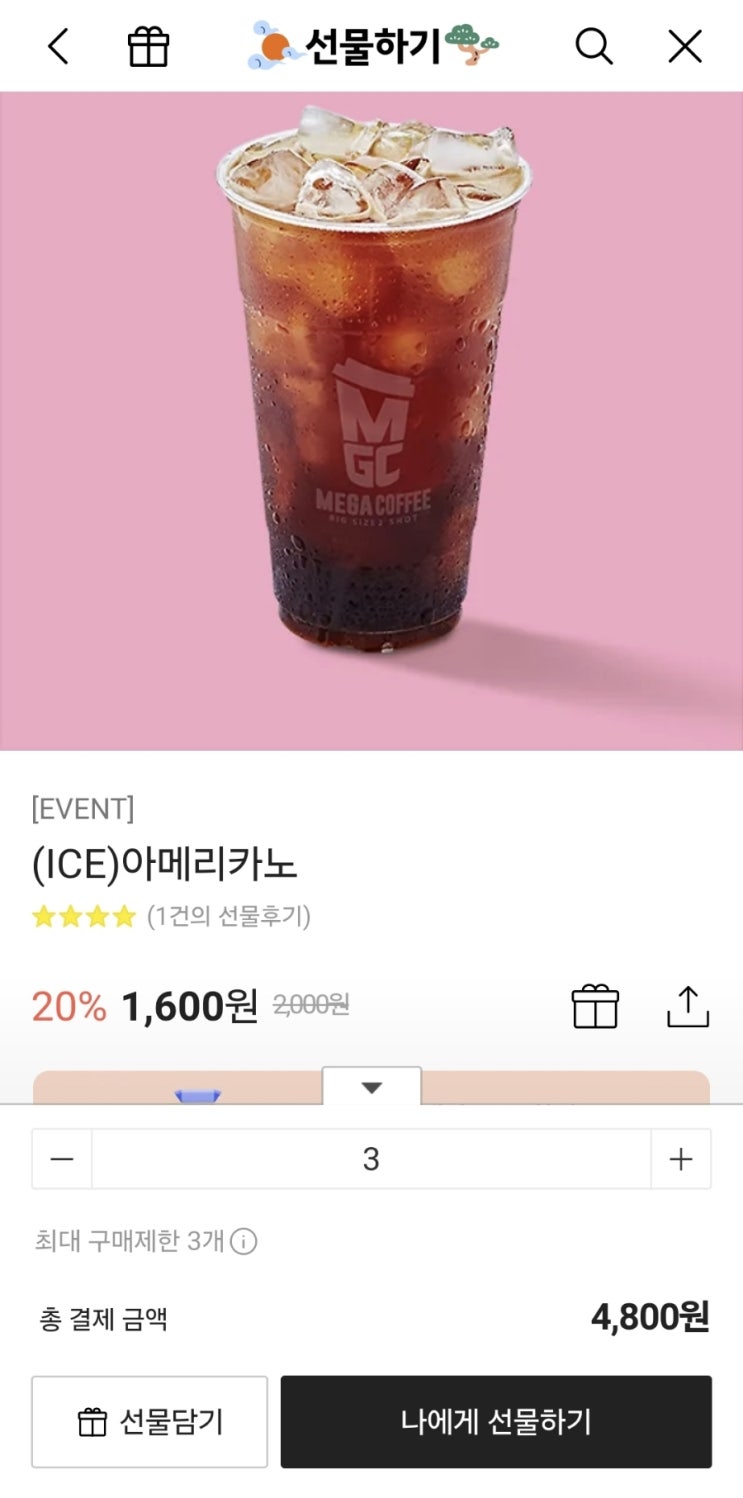This screenshot has width=743, height=1498.
Task: Open the 선물하기 home logo
Action: [373, 46]
